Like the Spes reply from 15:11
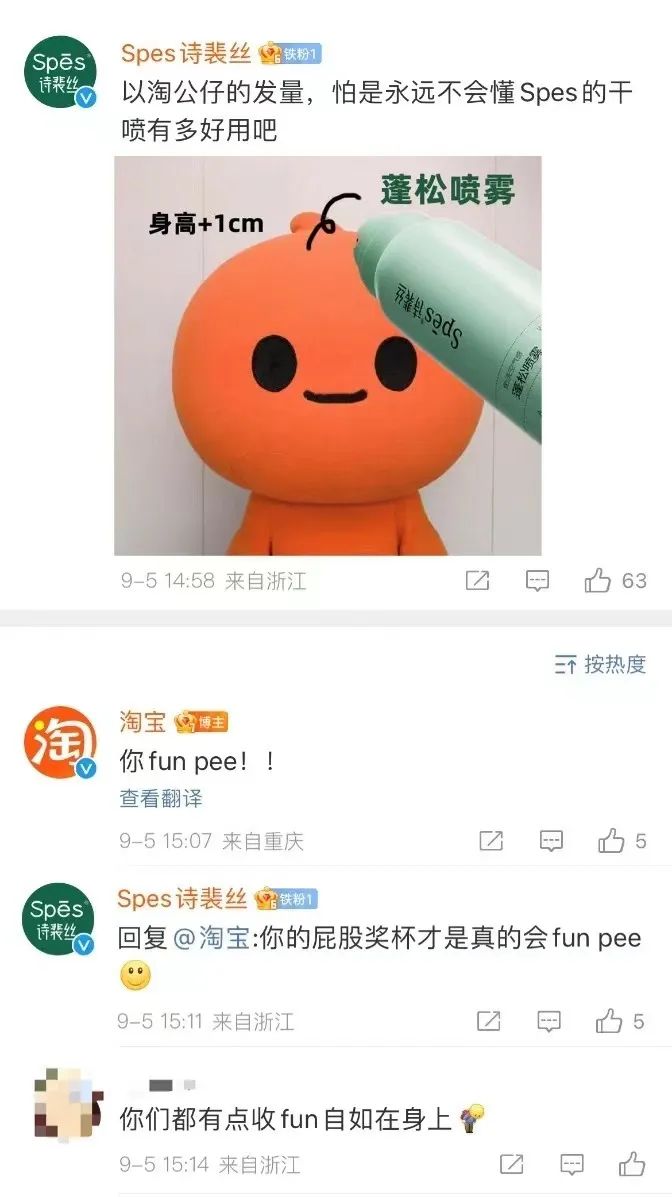The image size is (672, 1197). coord(619,1021)
